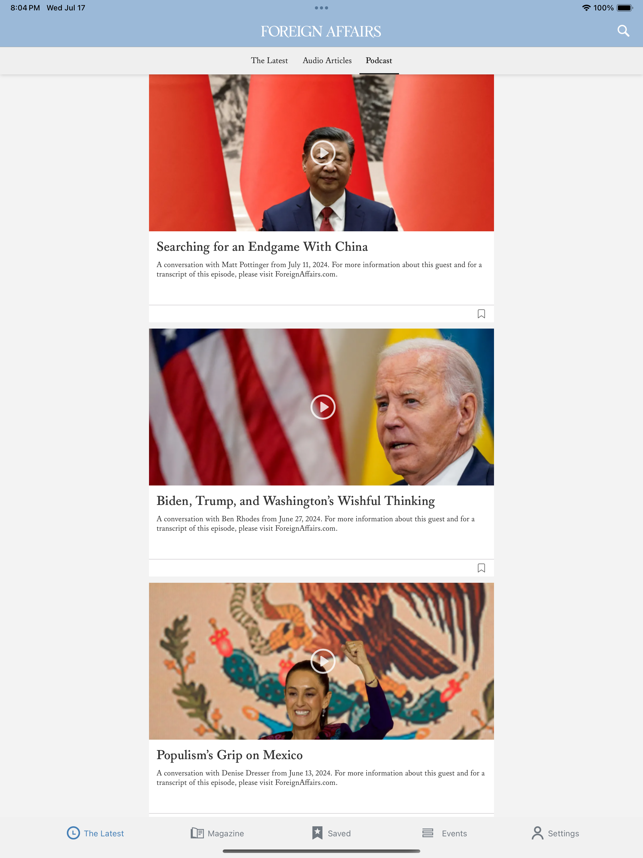
Task: Play Populism's Grip on Mexico episode
Action: (322, 661)
